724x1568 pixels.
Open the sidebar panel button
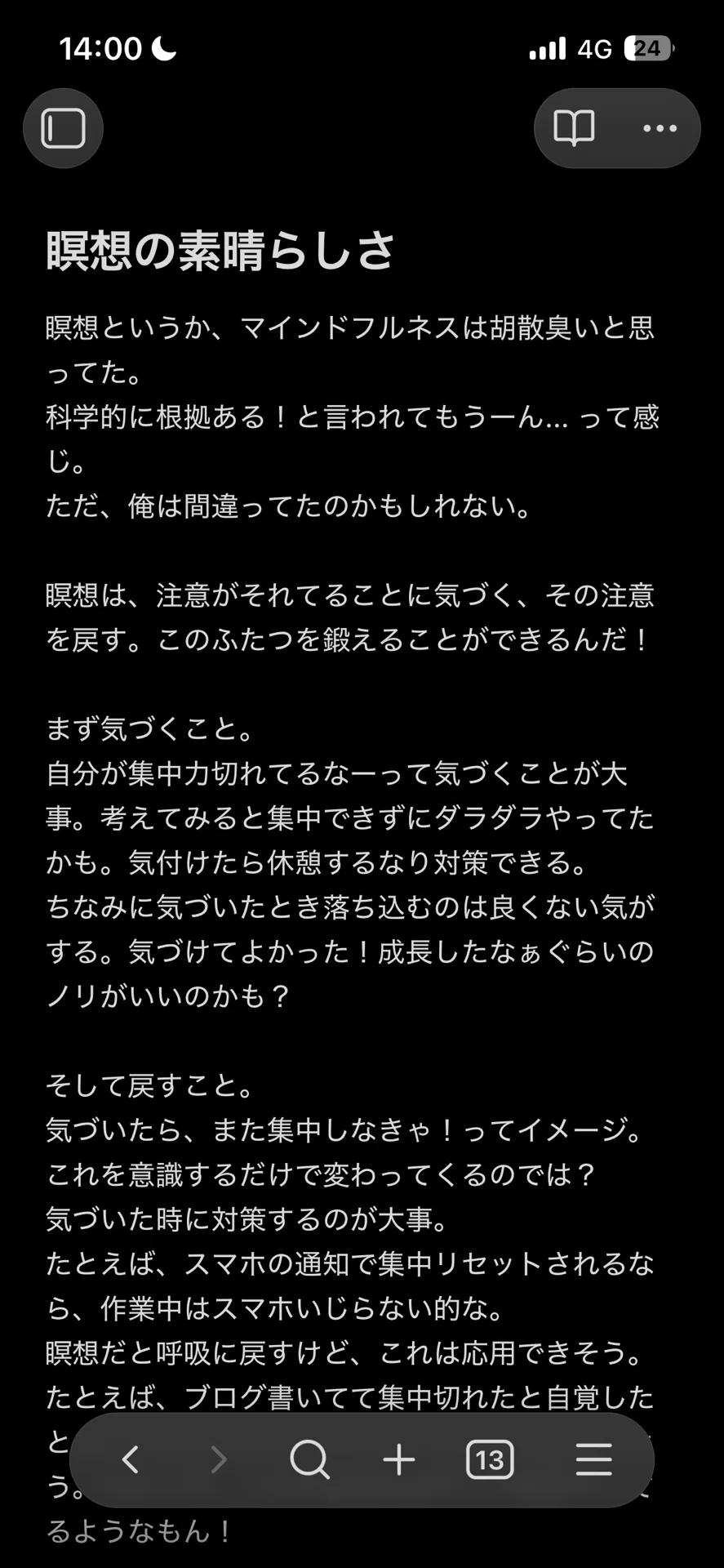coord(63,128)
